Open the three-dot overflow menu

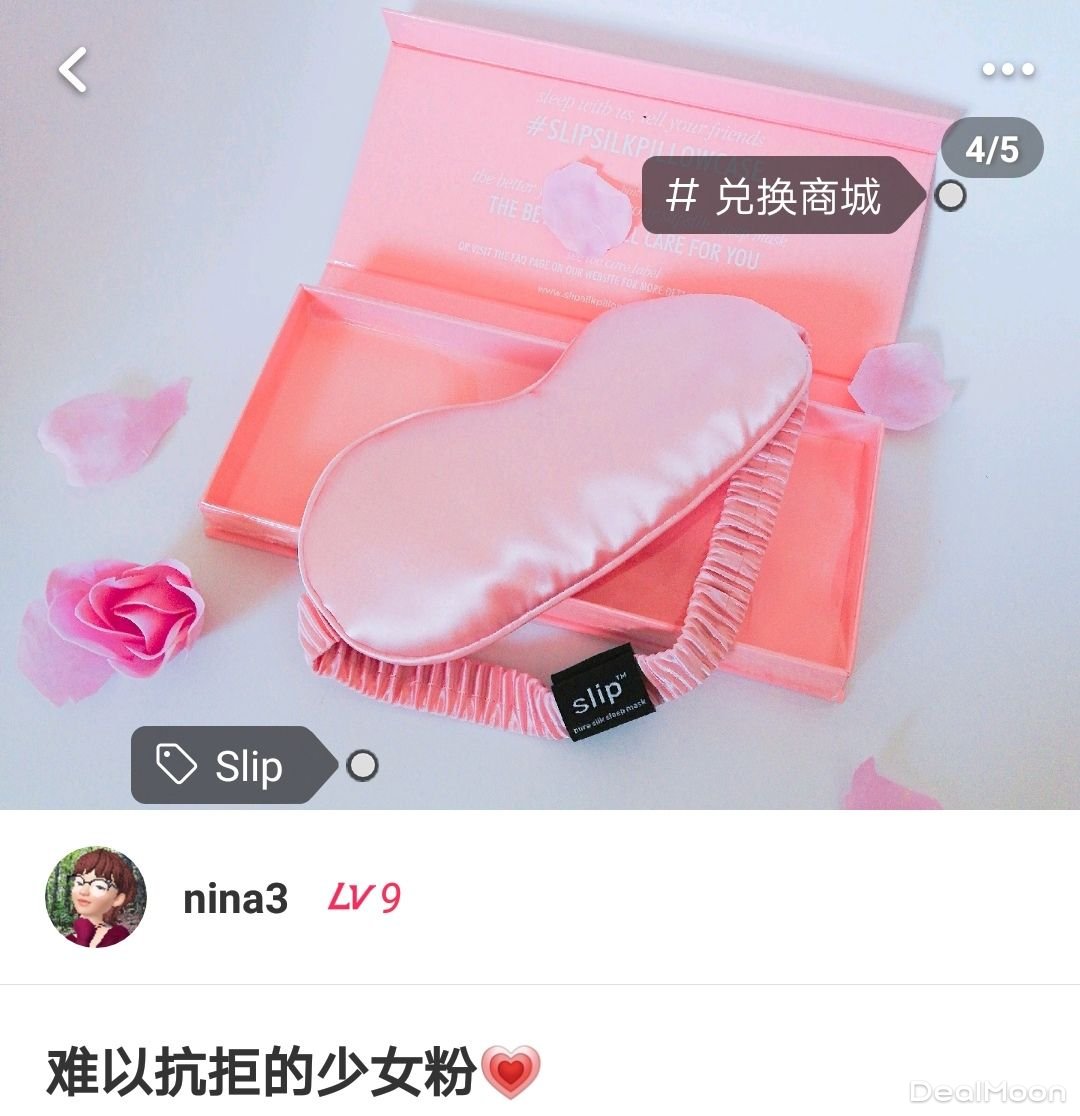click(1007, 70)
